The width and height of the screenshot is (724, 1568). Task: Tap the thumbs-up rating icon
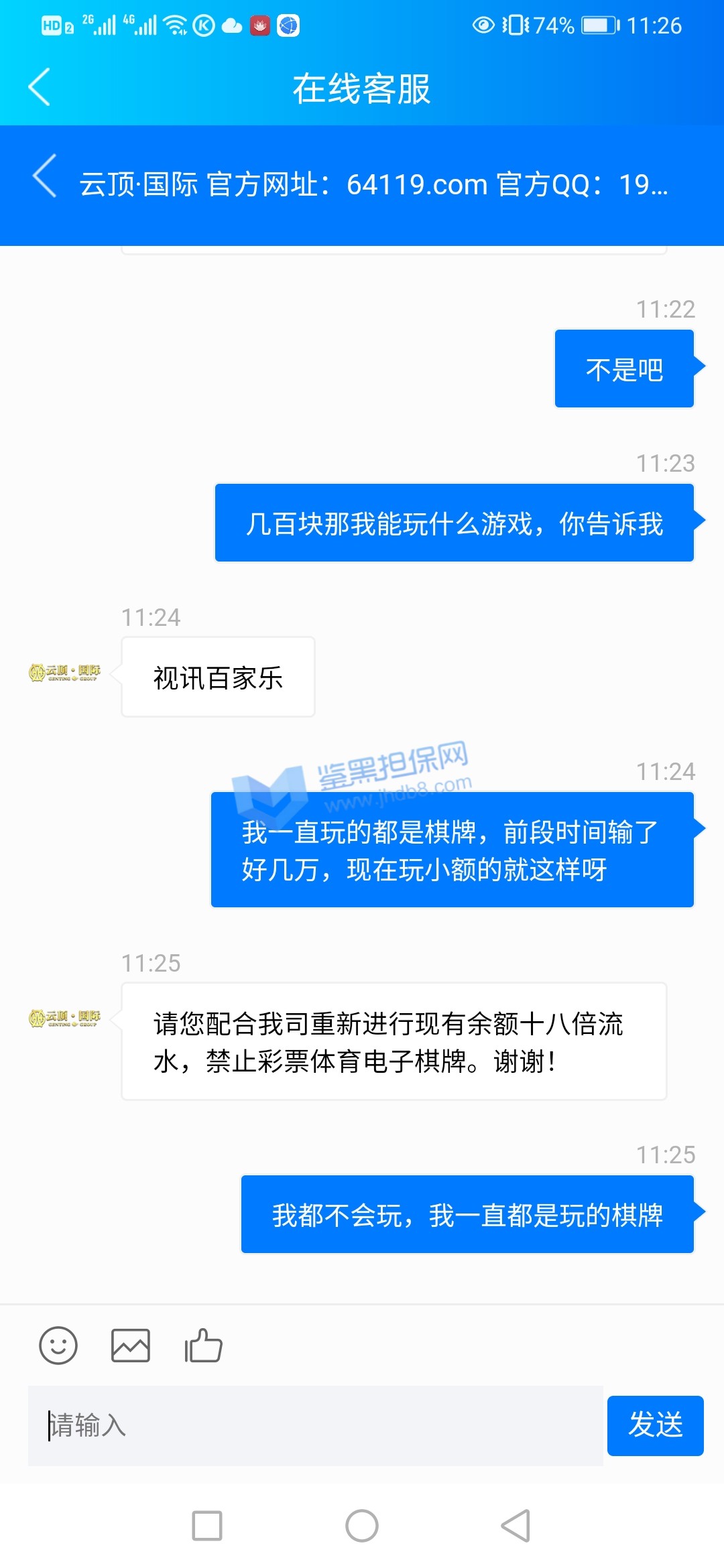tap(203, 1346)
